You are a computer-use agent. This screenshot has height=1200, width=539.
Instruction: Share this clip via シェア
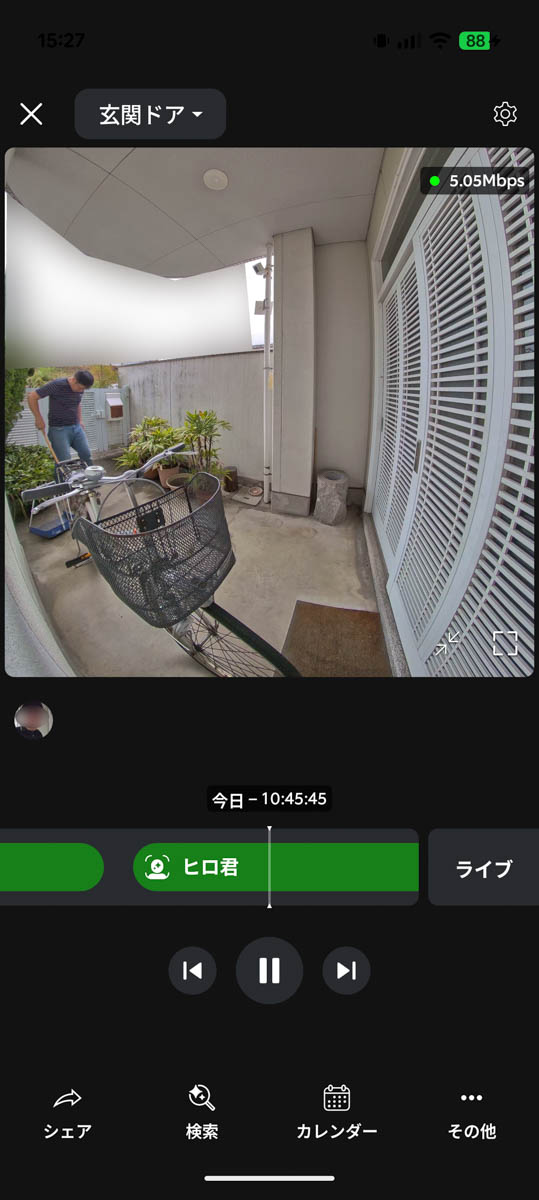tap(67, 1113)
